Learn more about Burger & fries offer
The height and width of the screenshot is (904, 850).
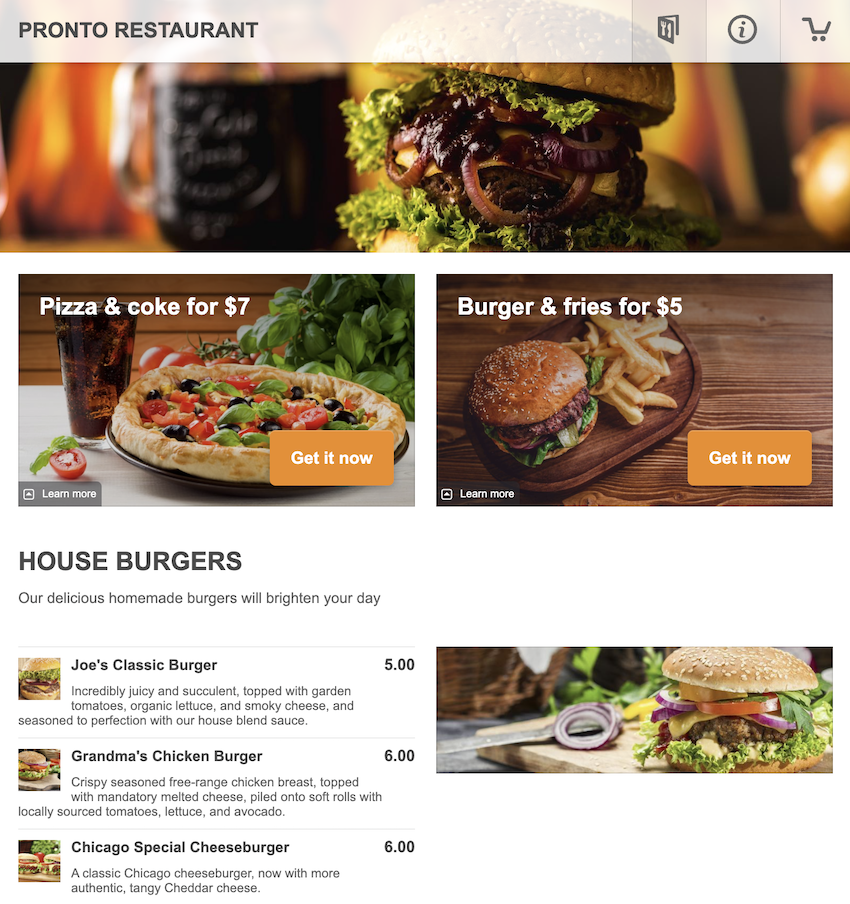click(478, 494)
